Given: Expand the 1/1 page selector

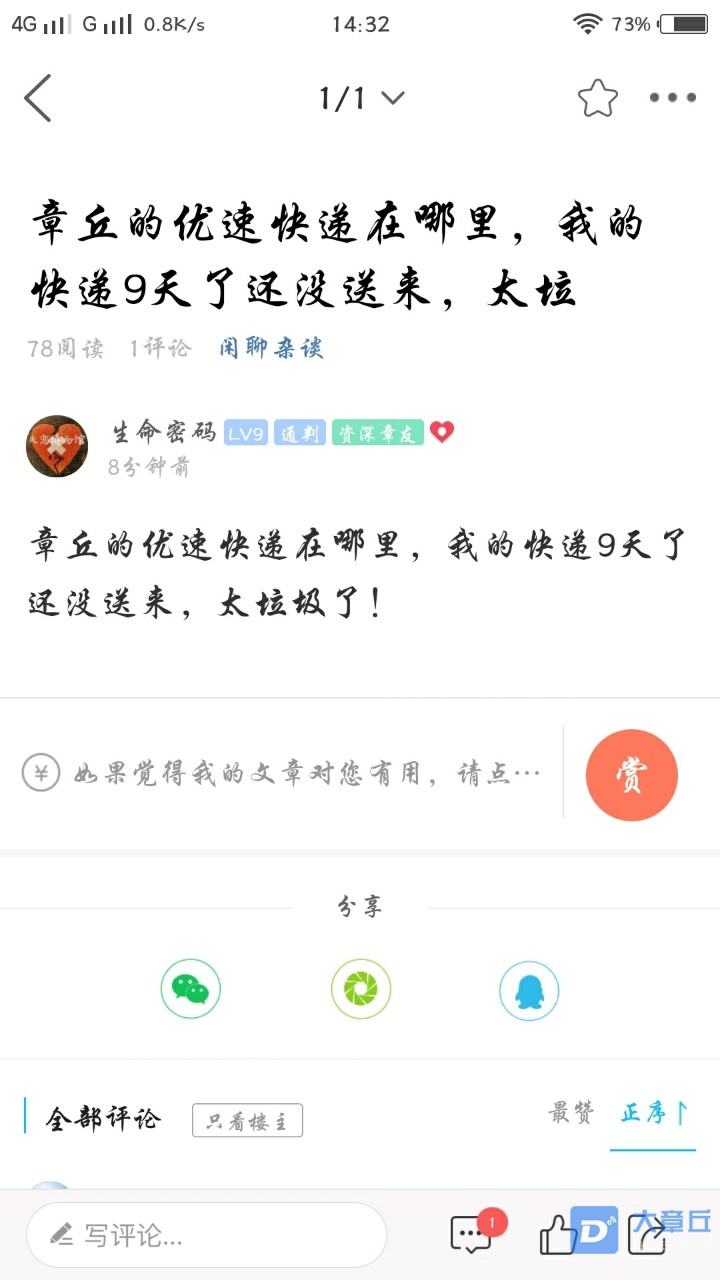Looking at the screenshot, I should coord(361,98).
